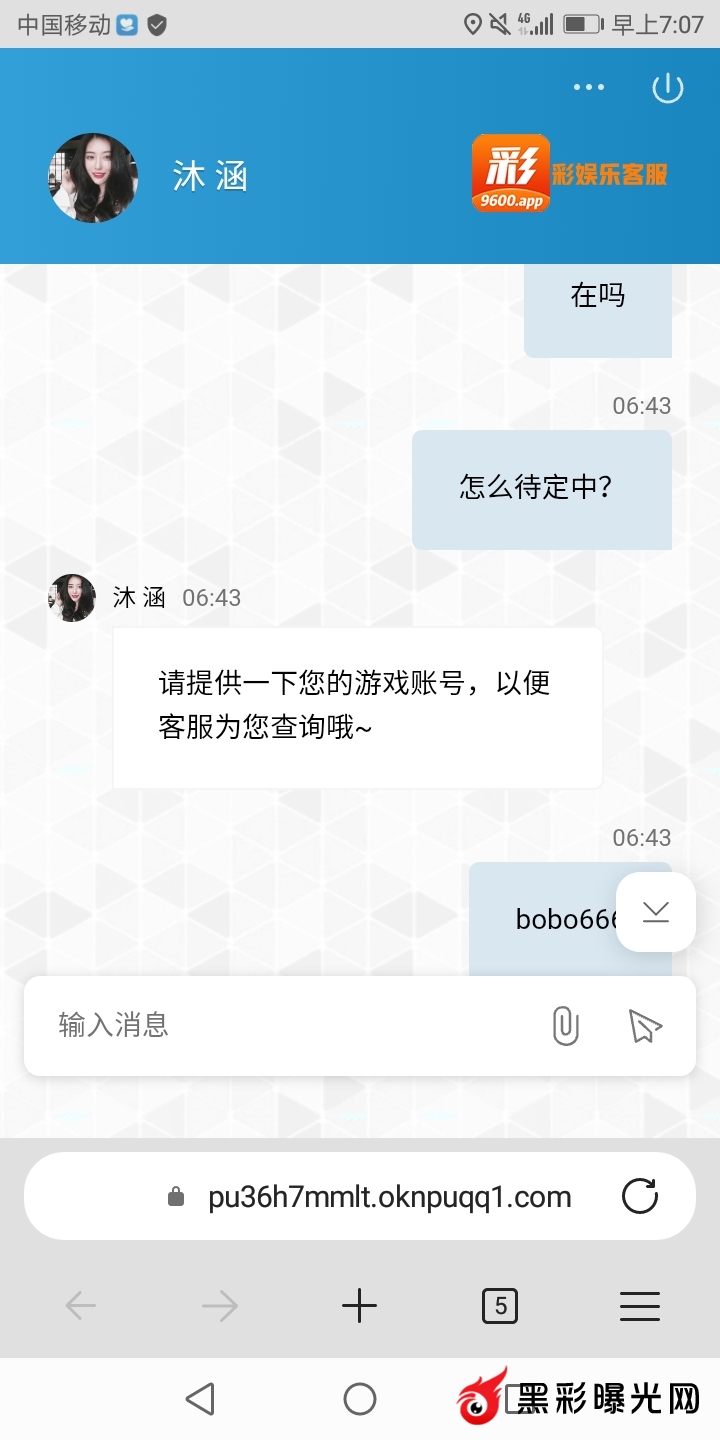Open a new browser tab
Viewport: 720px width, 1440px height.
point(359,1305)
